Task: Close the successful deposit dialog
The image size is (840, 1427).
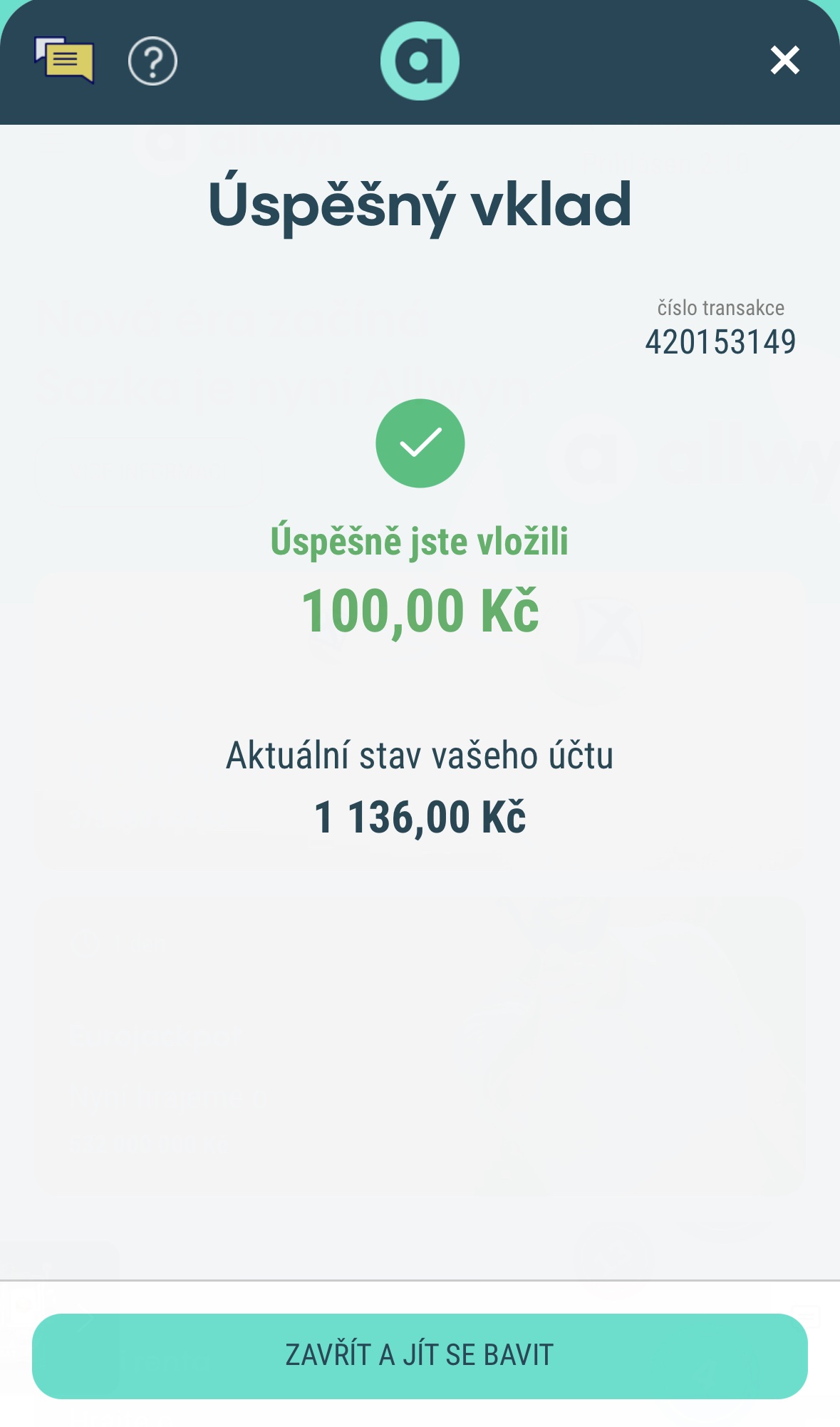Action: tap(784, 61)
